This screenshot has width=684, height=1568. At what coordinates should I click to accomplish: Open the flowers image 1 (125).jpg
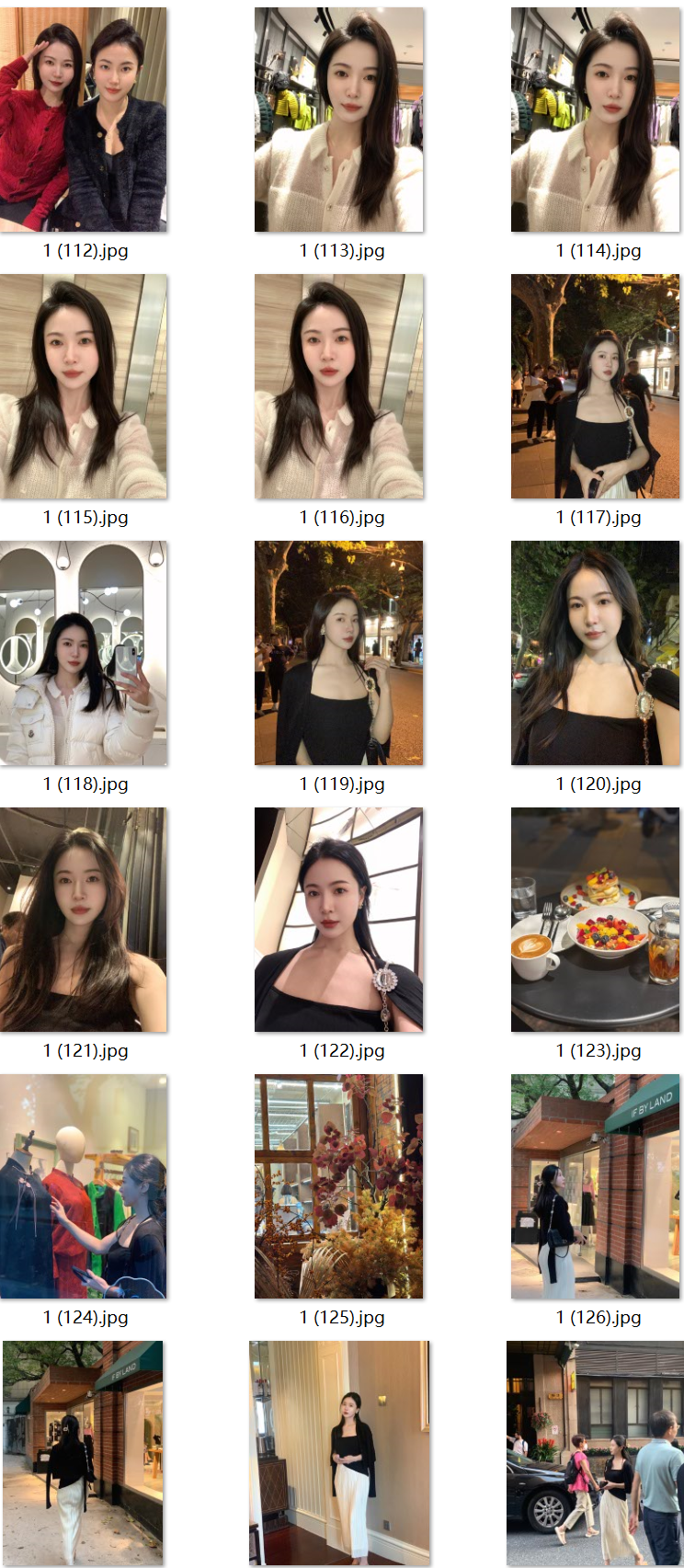click(339, 1186)
